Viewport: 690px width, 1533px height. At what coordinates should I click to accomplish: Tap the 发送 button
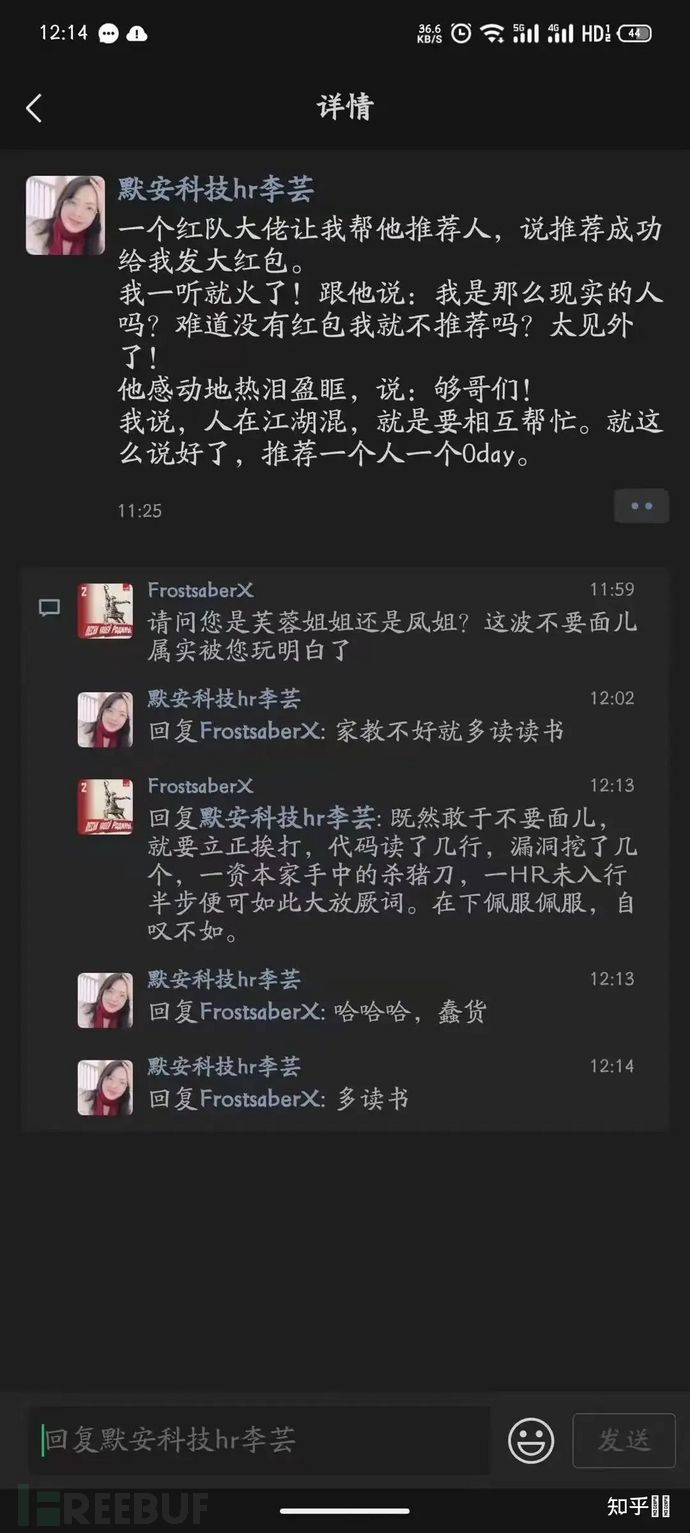624,1441
